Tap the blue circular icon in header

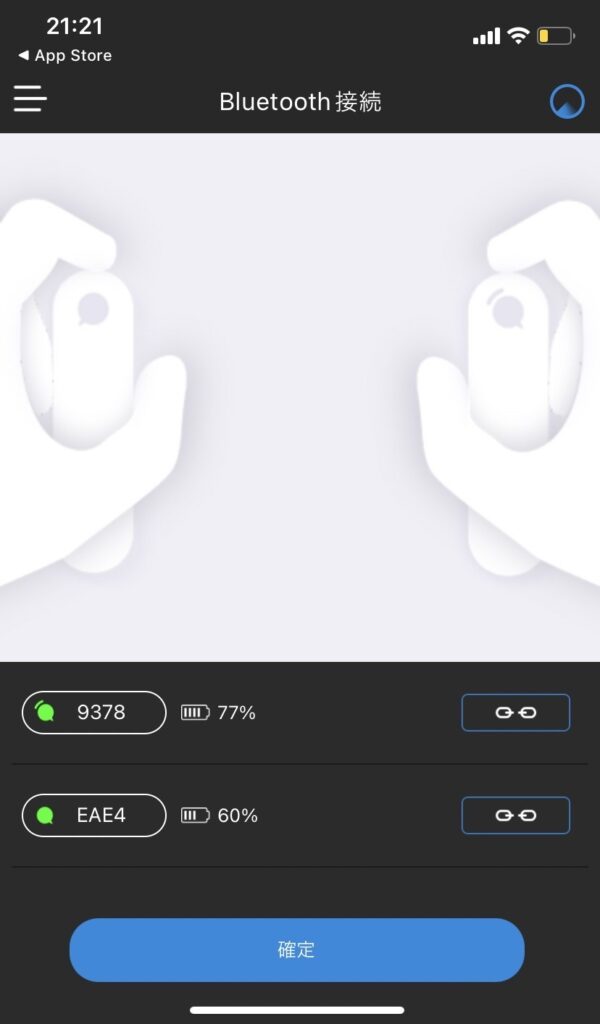pos(567,101)
